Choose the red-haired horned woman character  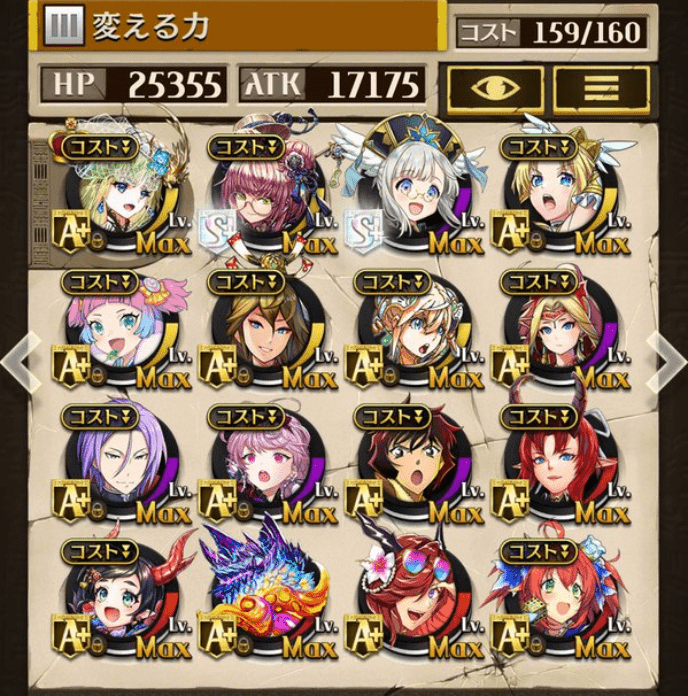pos(556,463)
